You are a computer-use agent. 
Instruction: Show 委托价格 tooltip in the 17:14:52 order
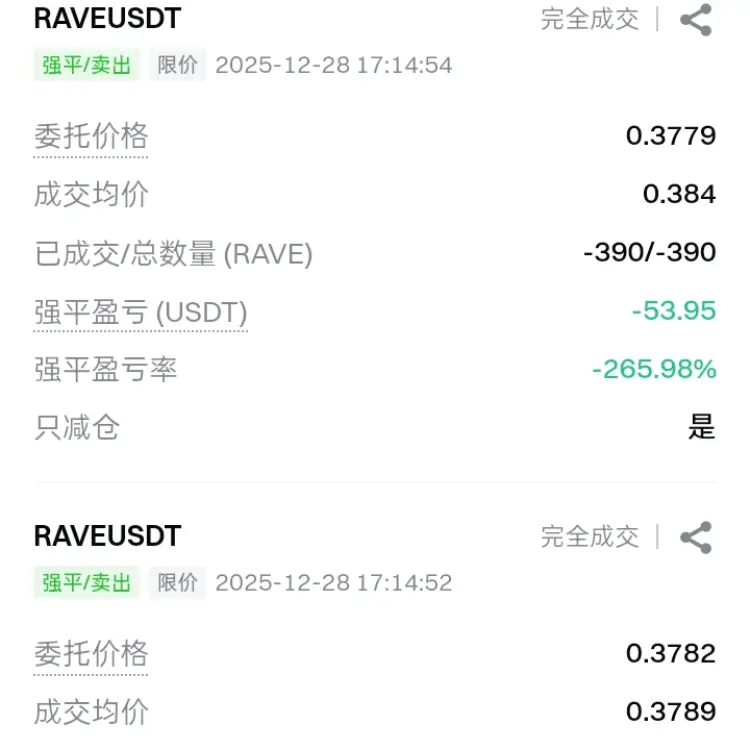coord(91,654)
